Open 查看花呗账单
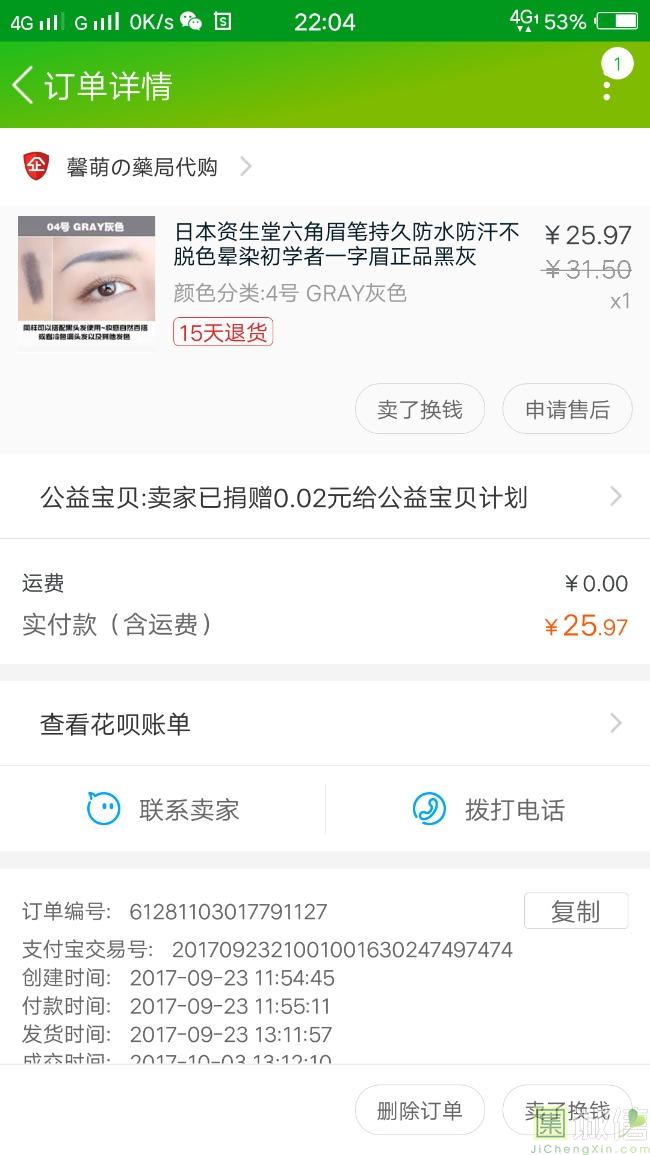Viewport: 650px width, 1155px height. 325,724
